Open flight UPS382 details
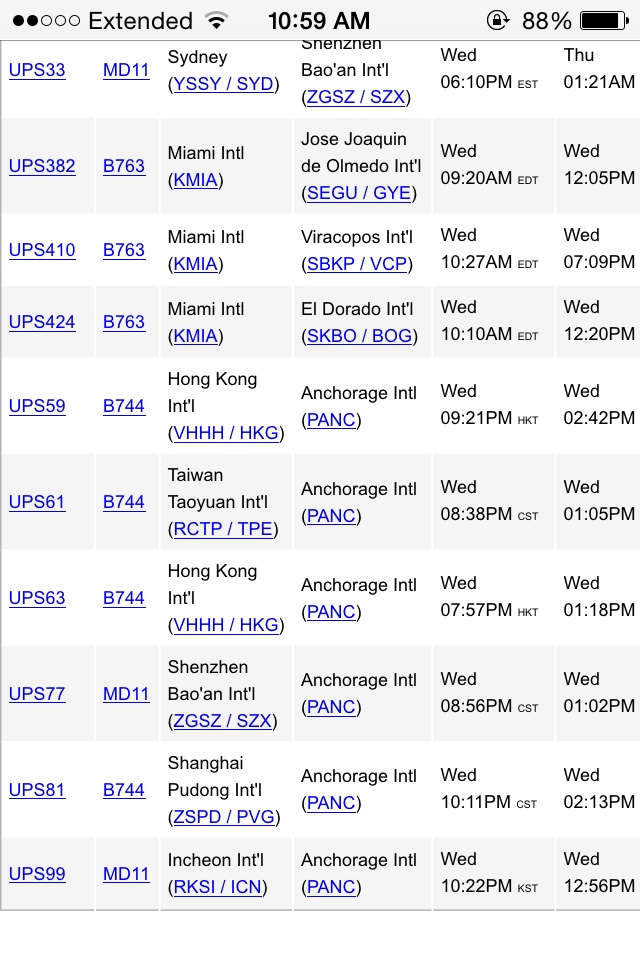Viewport: 640px width, 960px height. click(x=42, y=166)
